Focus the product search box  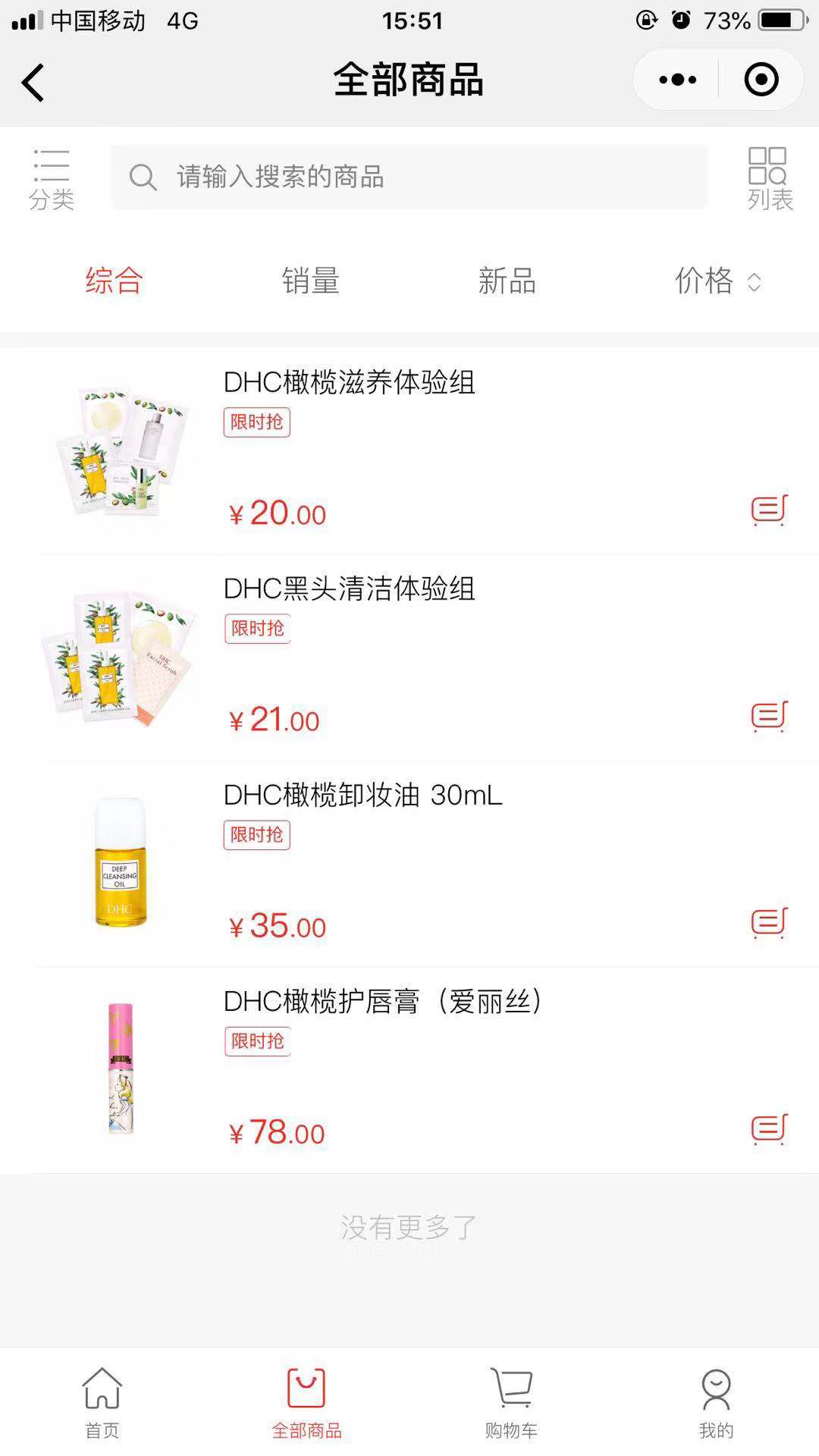[409, 177]
